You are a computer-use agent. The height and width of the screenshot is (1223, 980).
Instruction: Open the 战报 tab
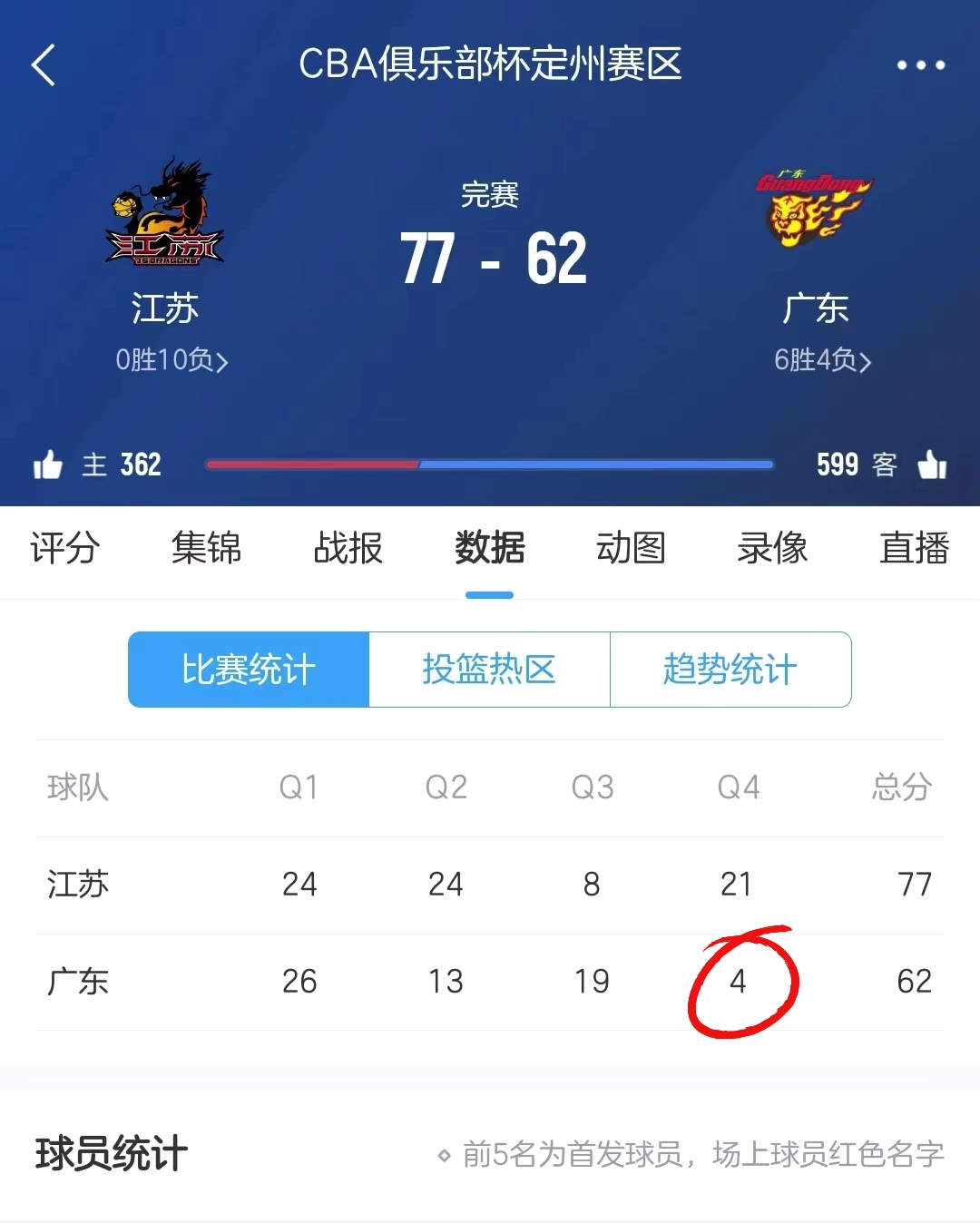coord(348,548)
